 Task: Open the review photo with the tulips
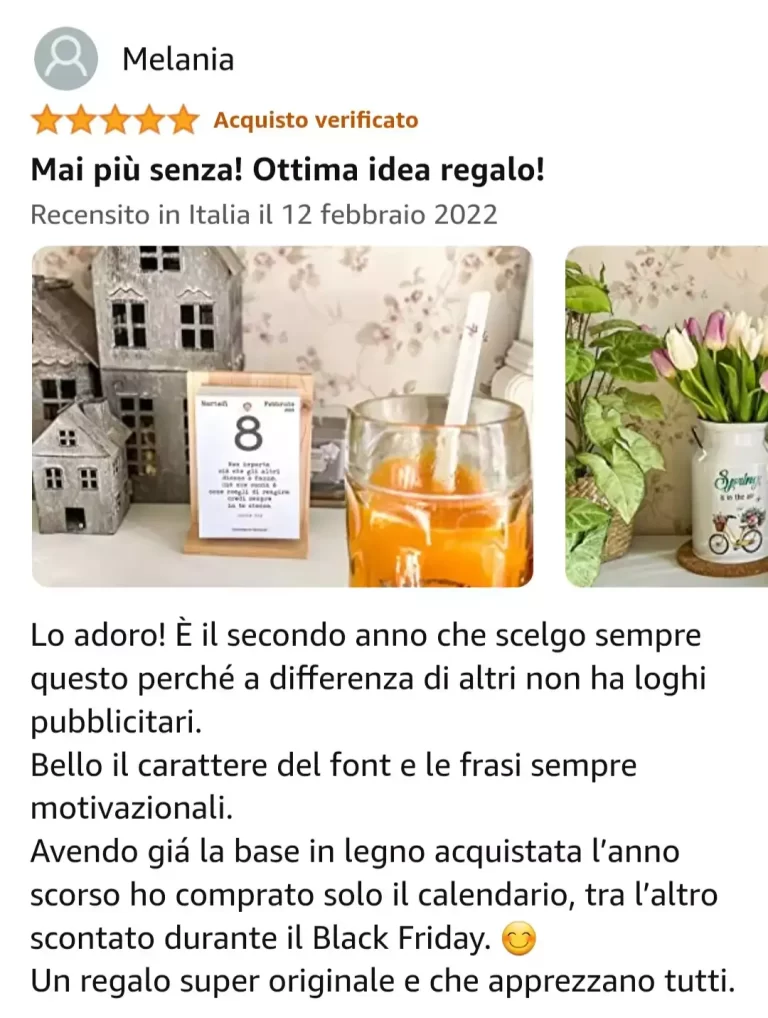tap(668, 416)
